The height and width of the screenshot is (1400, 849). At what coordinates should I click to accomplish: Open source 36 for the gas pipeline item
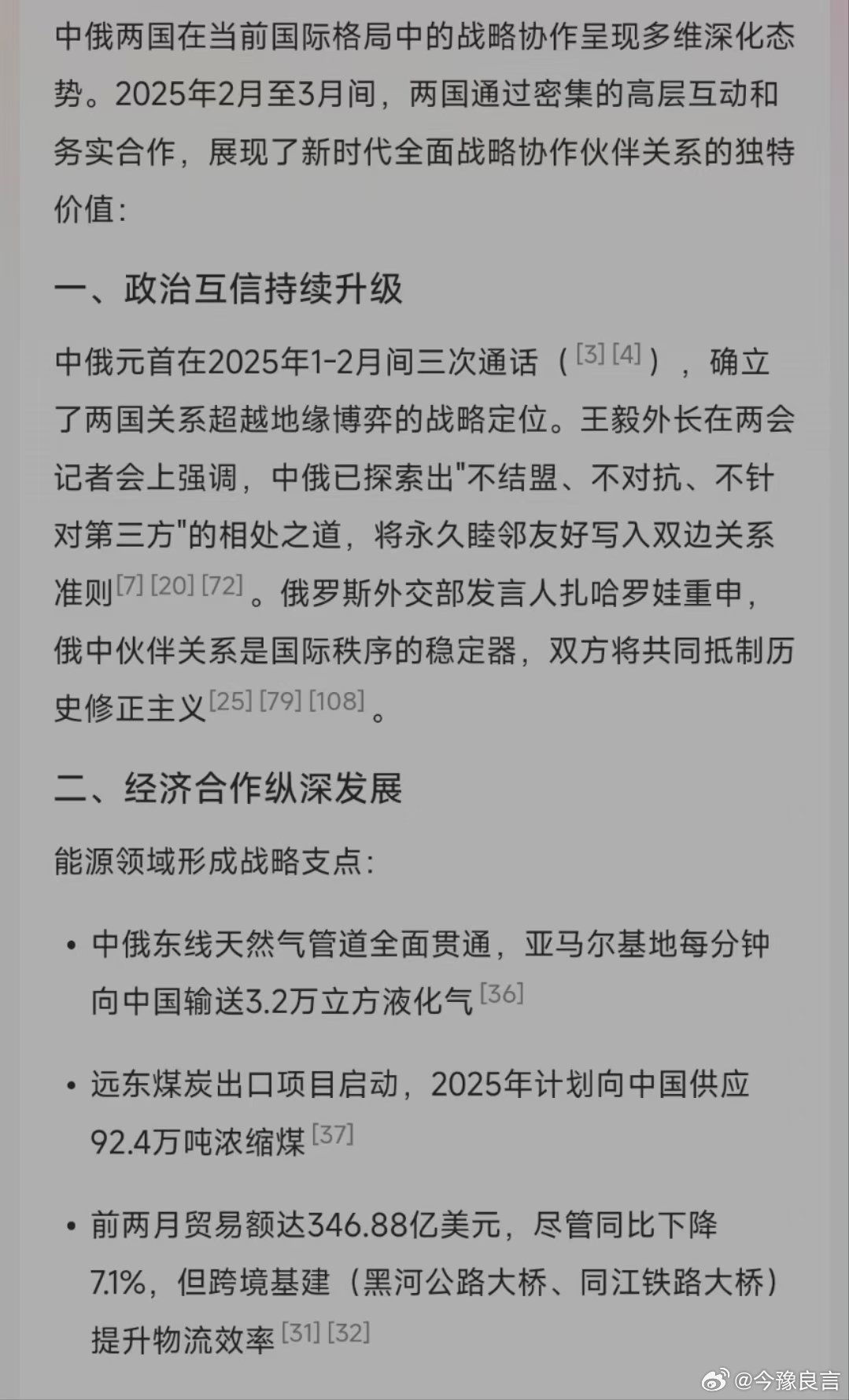click(501, 994)
